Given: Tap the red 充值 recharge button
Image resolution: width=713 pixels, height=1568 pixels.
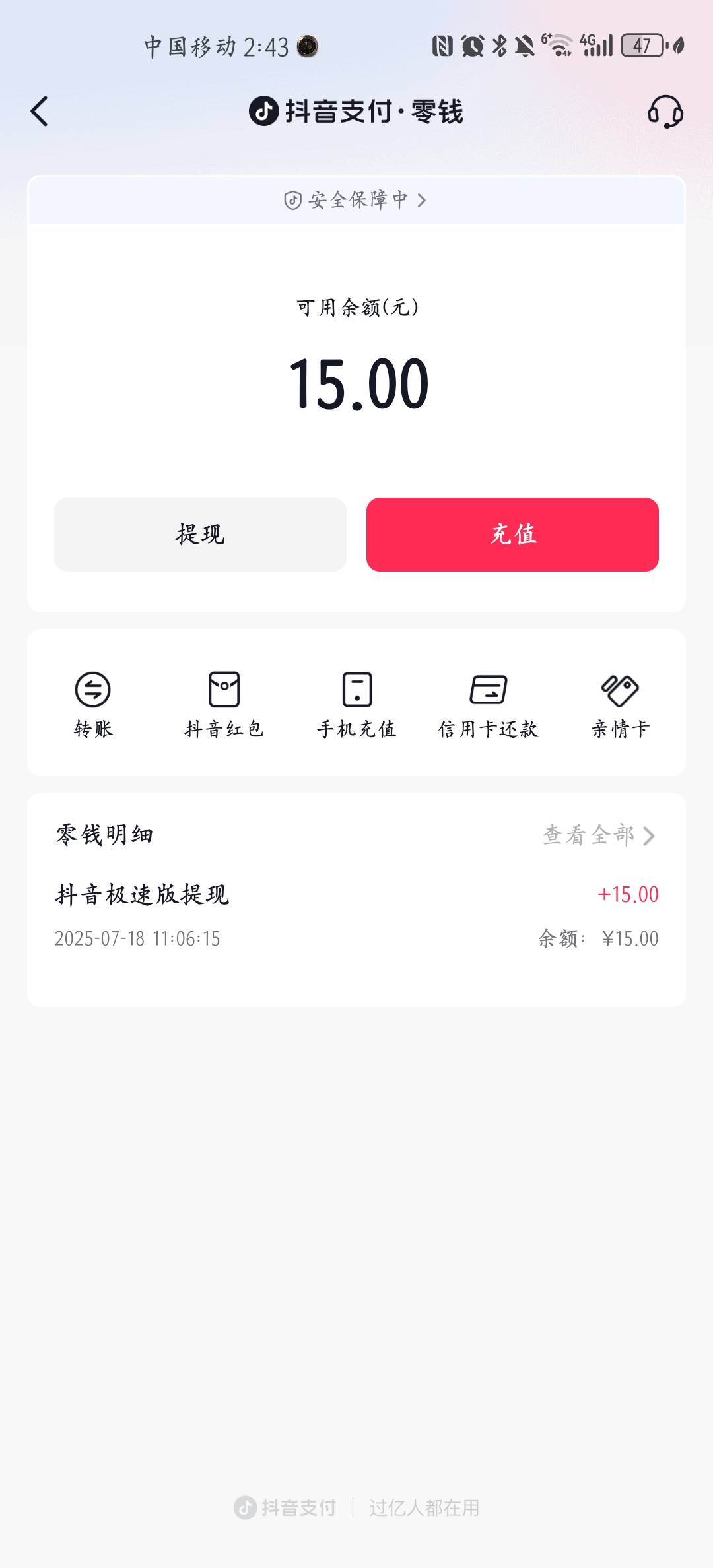Looking at the screenshot, I should [x=512, y=535].
